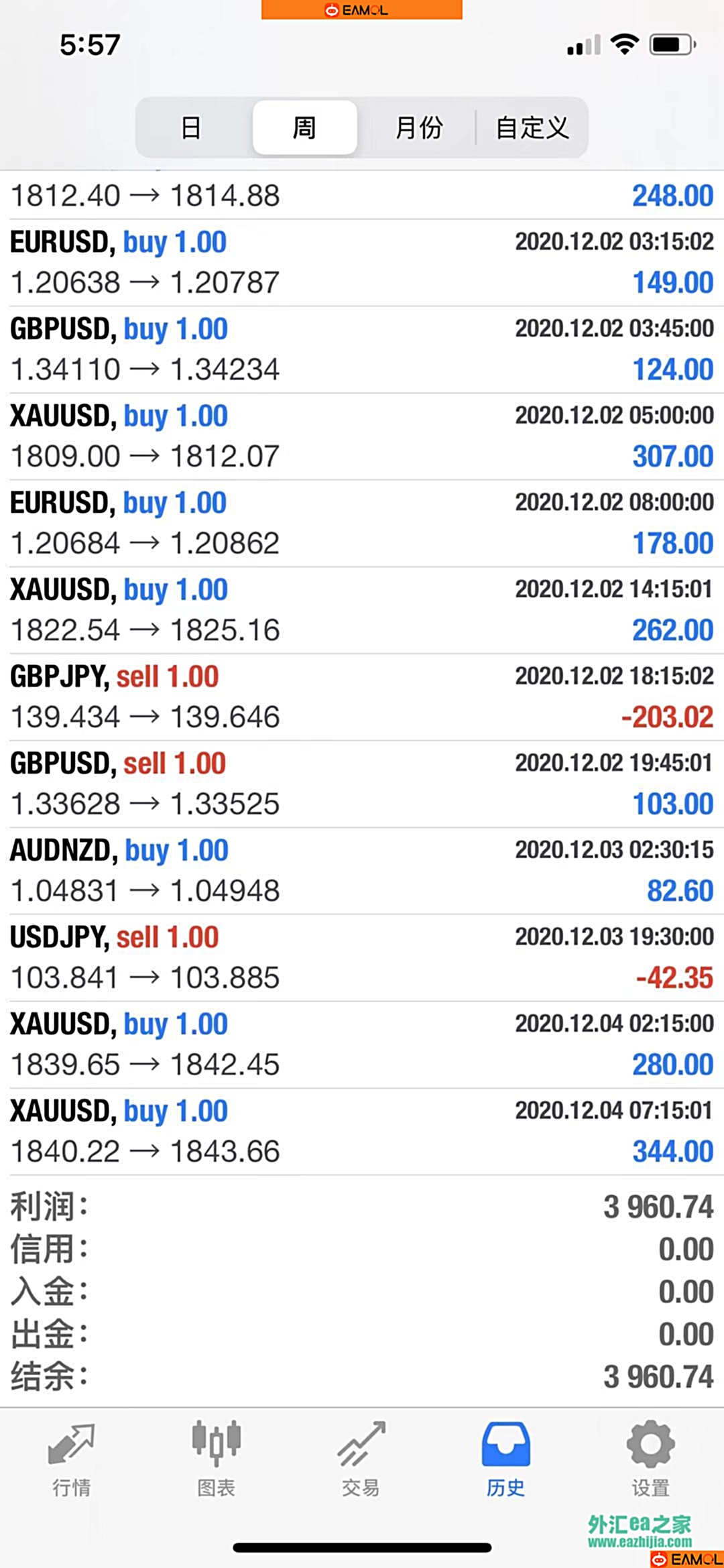This screenshot has width=724, height=1568.
Task: Switch to the 日 period tab
Action: (x=192, y=127)
